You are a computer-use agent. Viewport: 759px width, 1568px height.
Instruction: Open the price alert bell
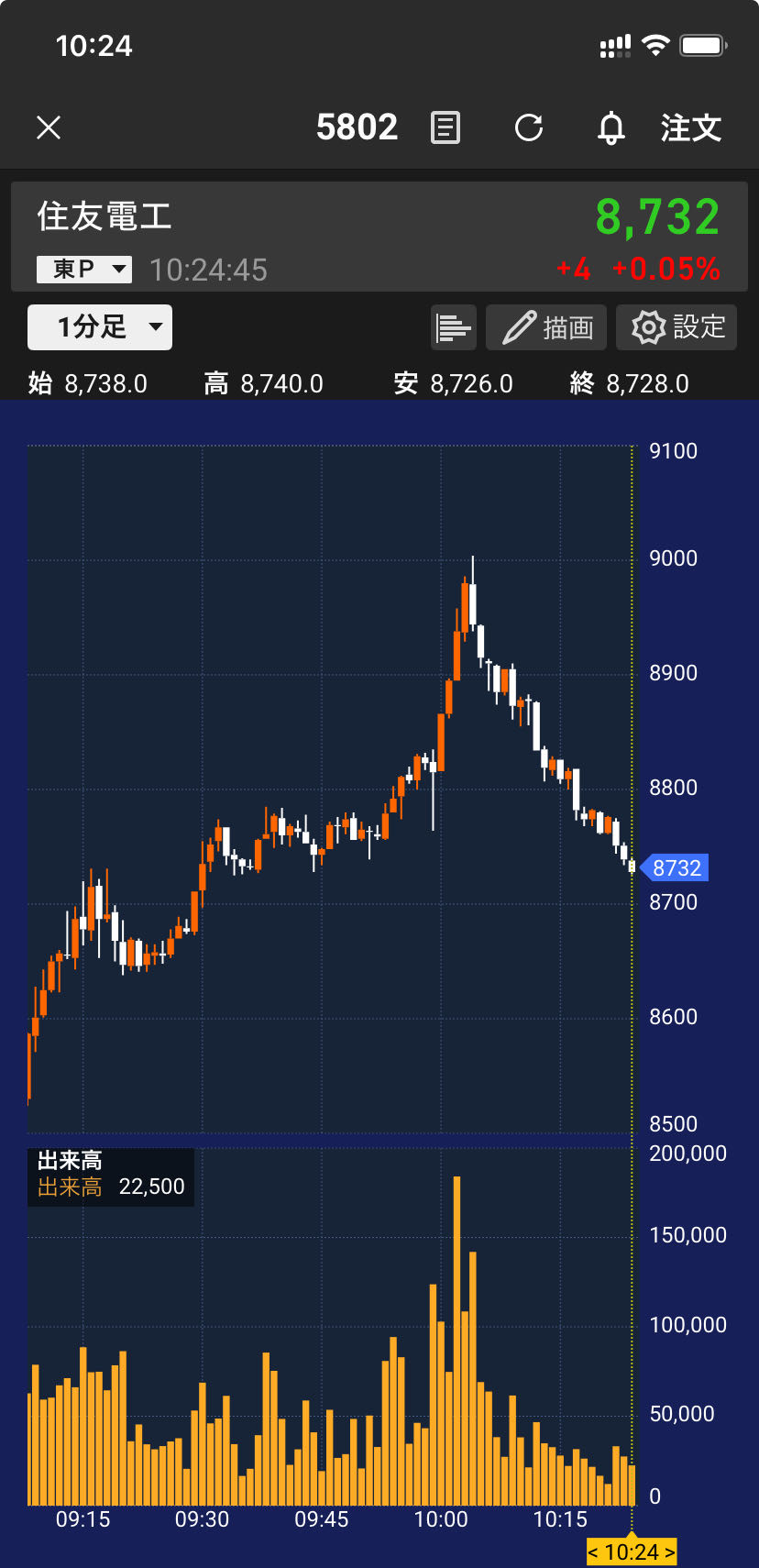pos(610,128)
